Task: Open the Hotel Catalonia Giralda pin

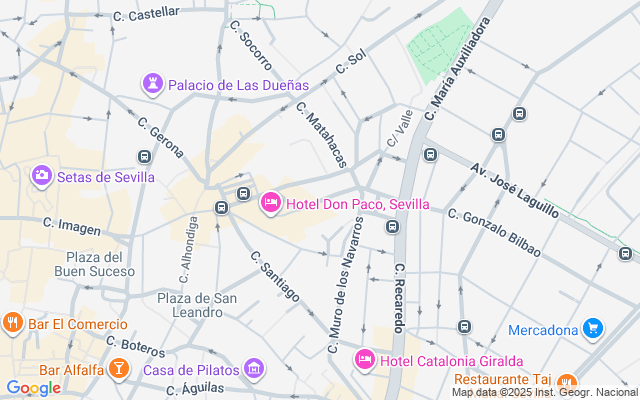Action: coord(365,359)
